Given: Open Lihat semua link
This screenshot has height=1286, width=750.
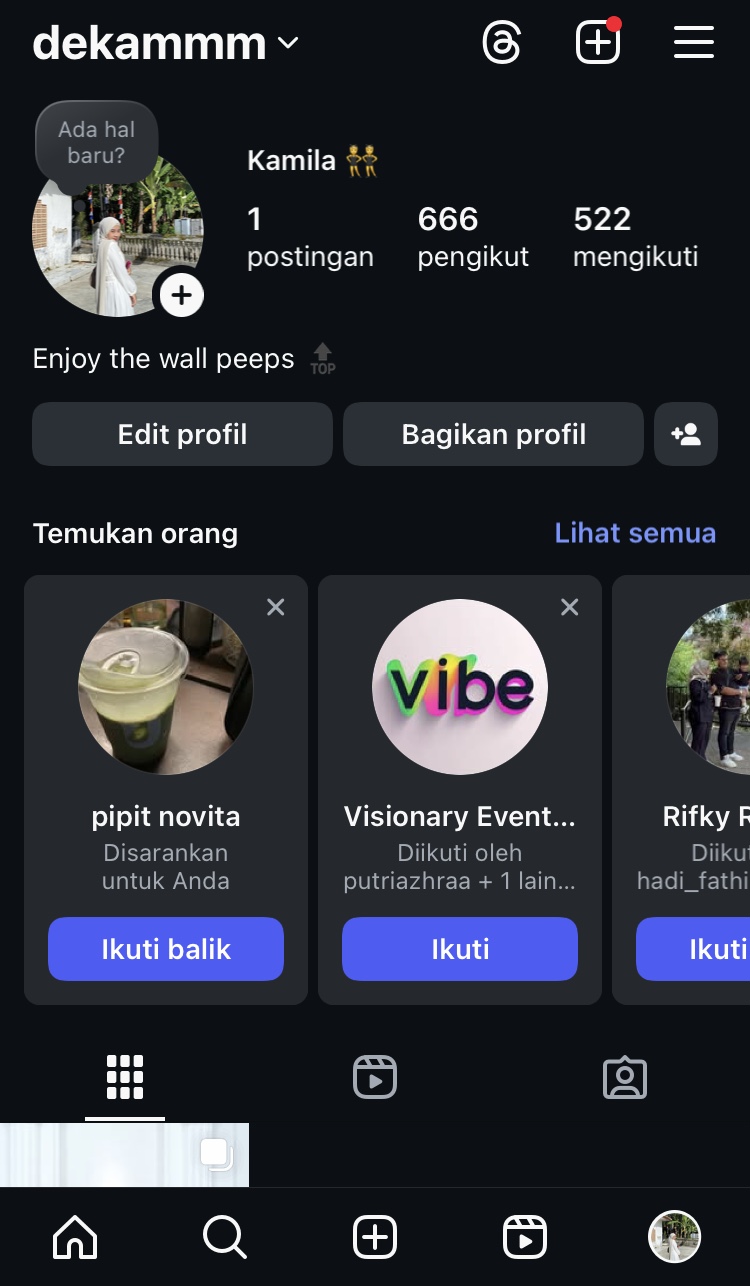Looking at the screenshot, I should pos(635,533).
